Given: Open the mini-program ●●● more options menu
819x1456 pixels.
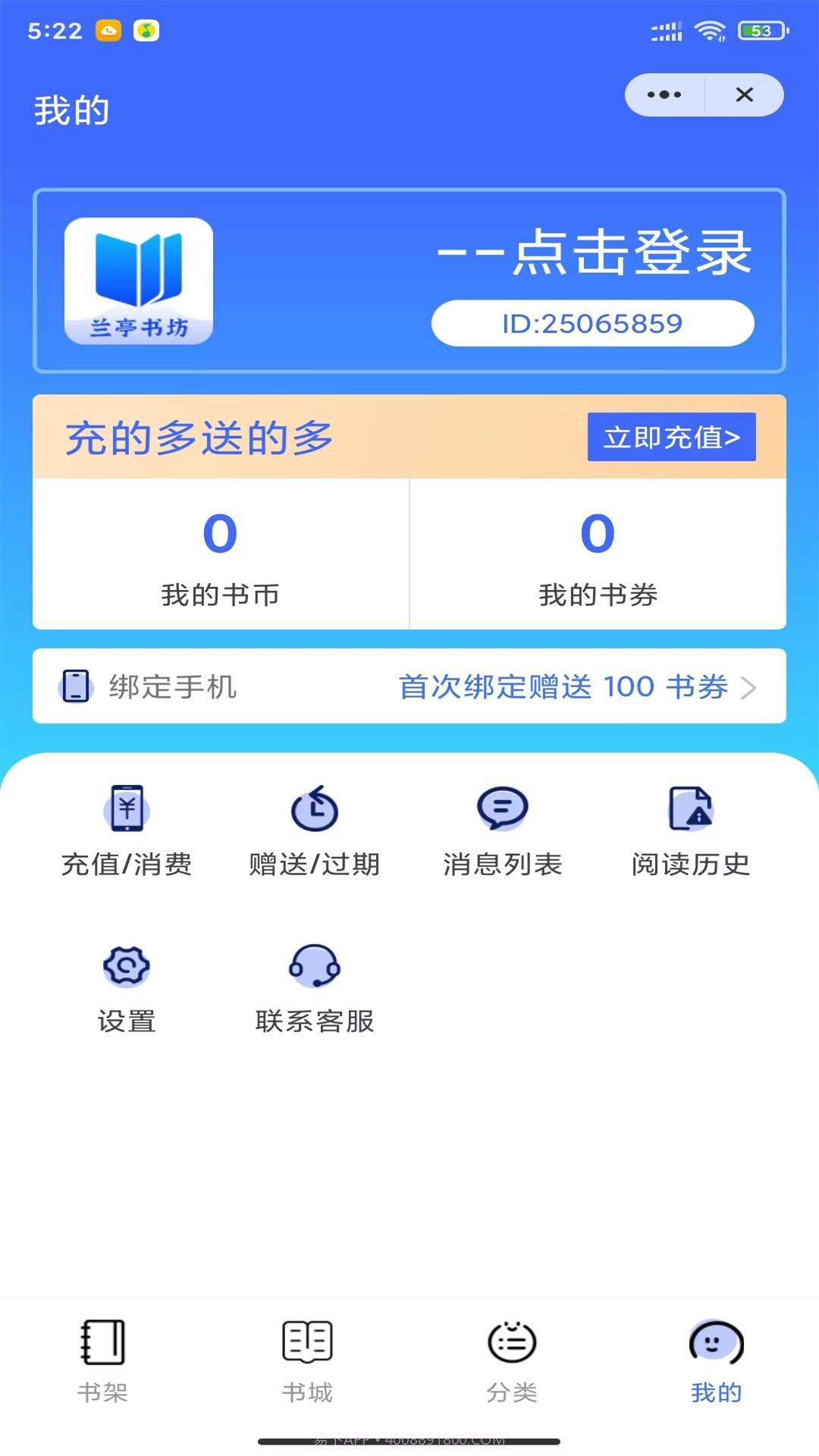Looking at the screenshot, I should [663, 95].
